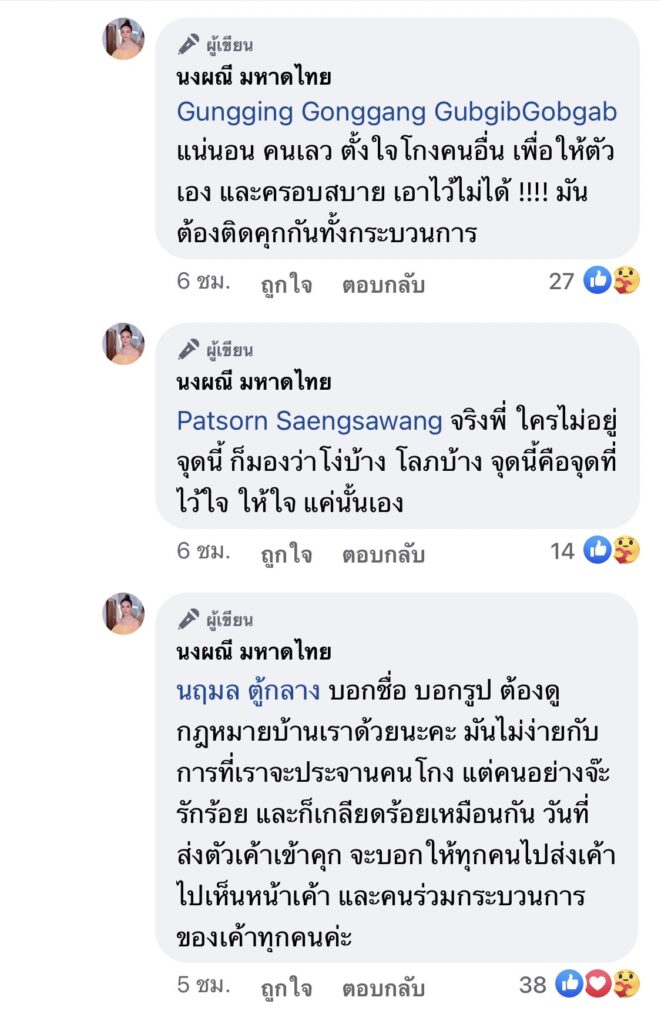Image resolution: width=661 pixels, height=1024 pixels.
Task: Reply to the comment mentioning นฤมล ตู้กลาง
Action: pyautogui.click(x=383, y=988)
